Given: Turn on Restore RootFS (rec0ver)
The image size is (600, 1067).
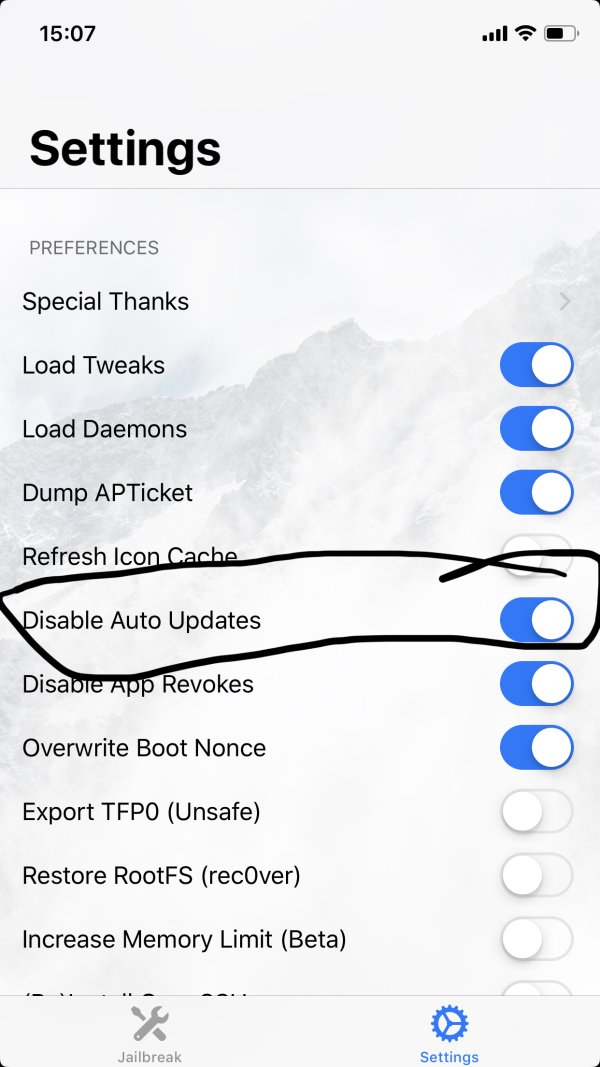Looking at the screenshot, I should (x=536, y=876).
